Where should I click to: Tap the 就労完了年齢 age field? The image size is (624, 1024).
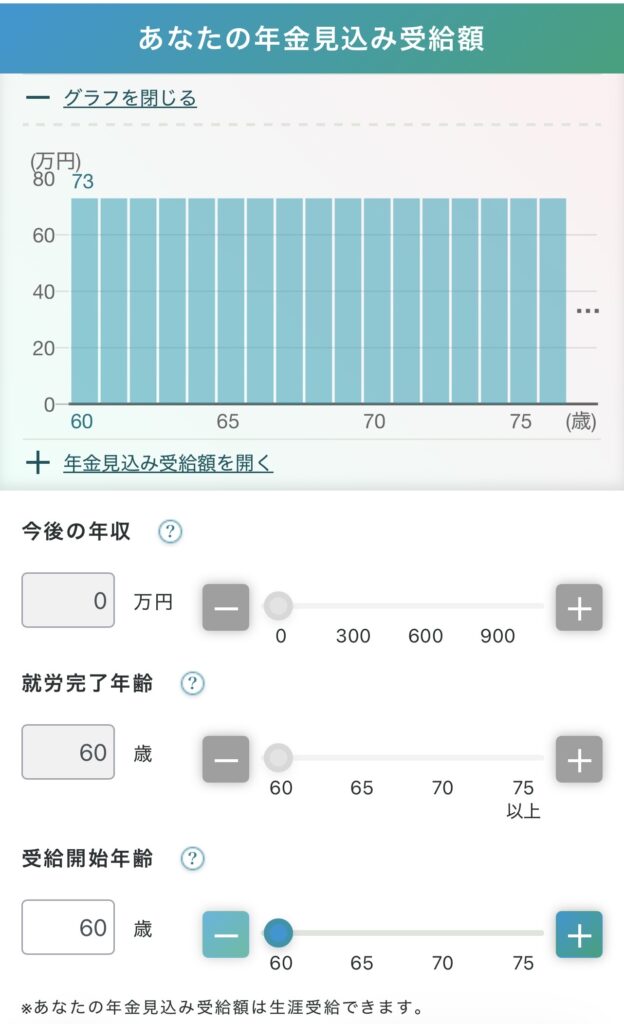tap(68, 752)
